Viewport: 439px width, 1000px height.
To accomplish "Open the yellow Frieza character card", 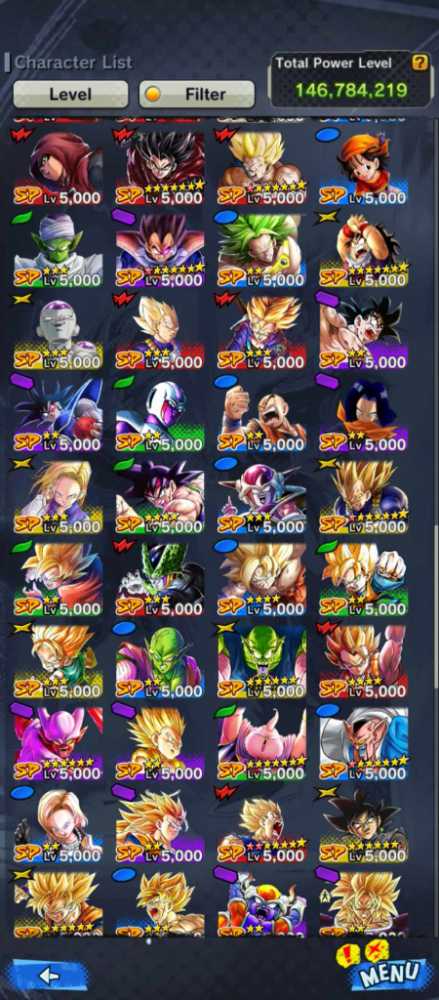I will coord(58,332).
